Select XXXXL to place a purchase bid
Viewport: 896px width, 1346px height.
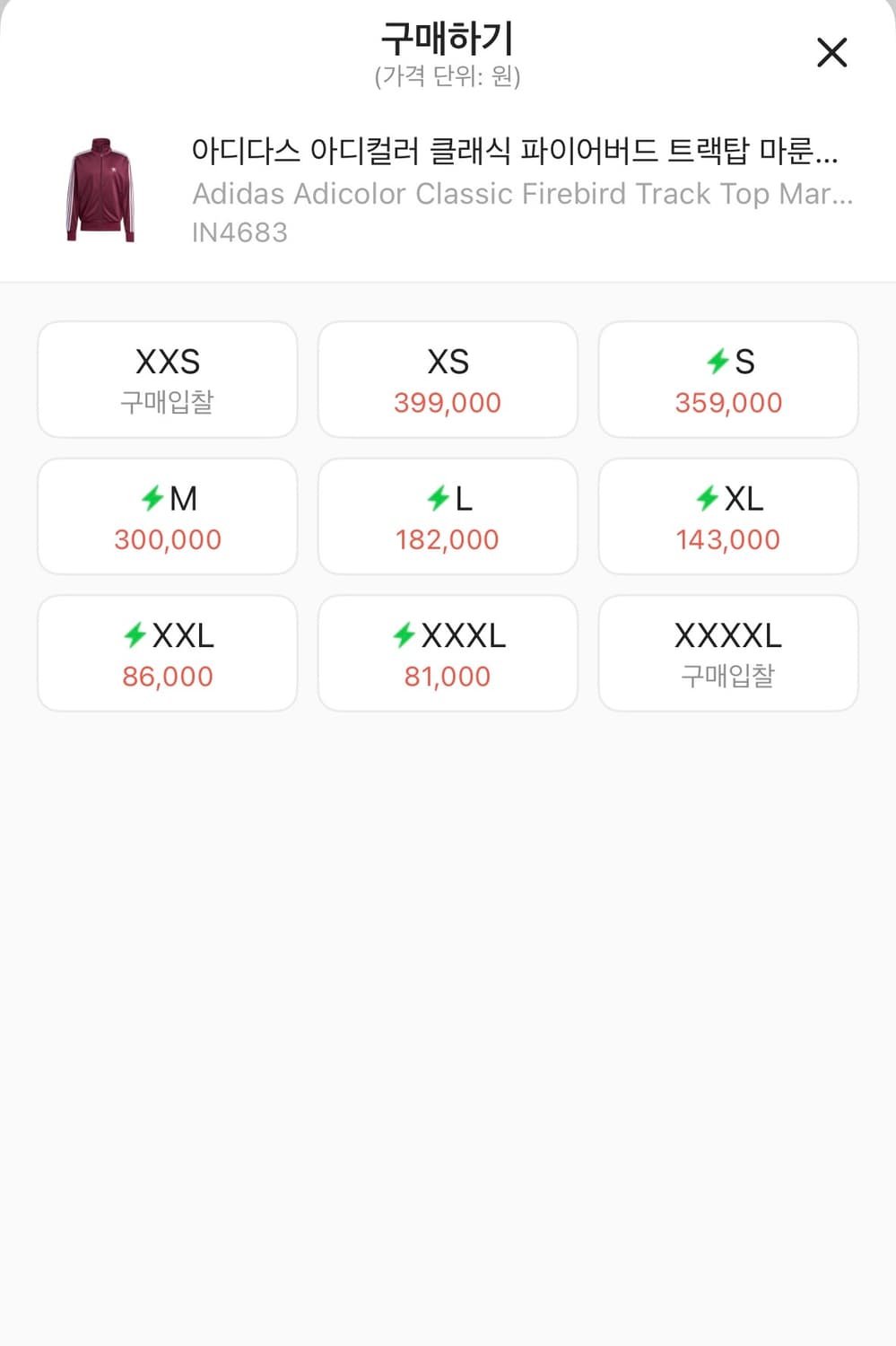(x=727, y=652)
